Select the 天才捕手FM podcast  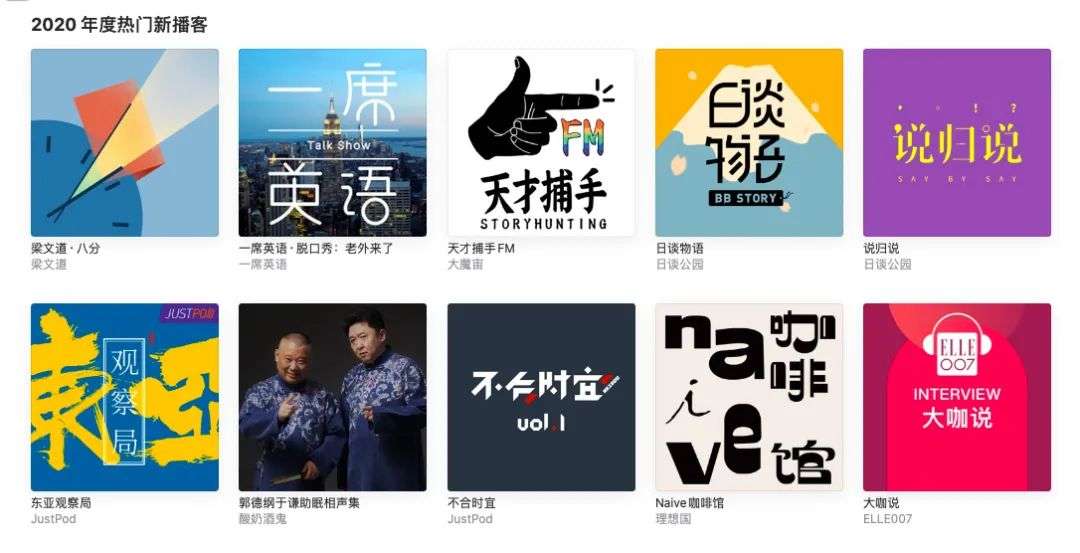(x=541, y=143)
